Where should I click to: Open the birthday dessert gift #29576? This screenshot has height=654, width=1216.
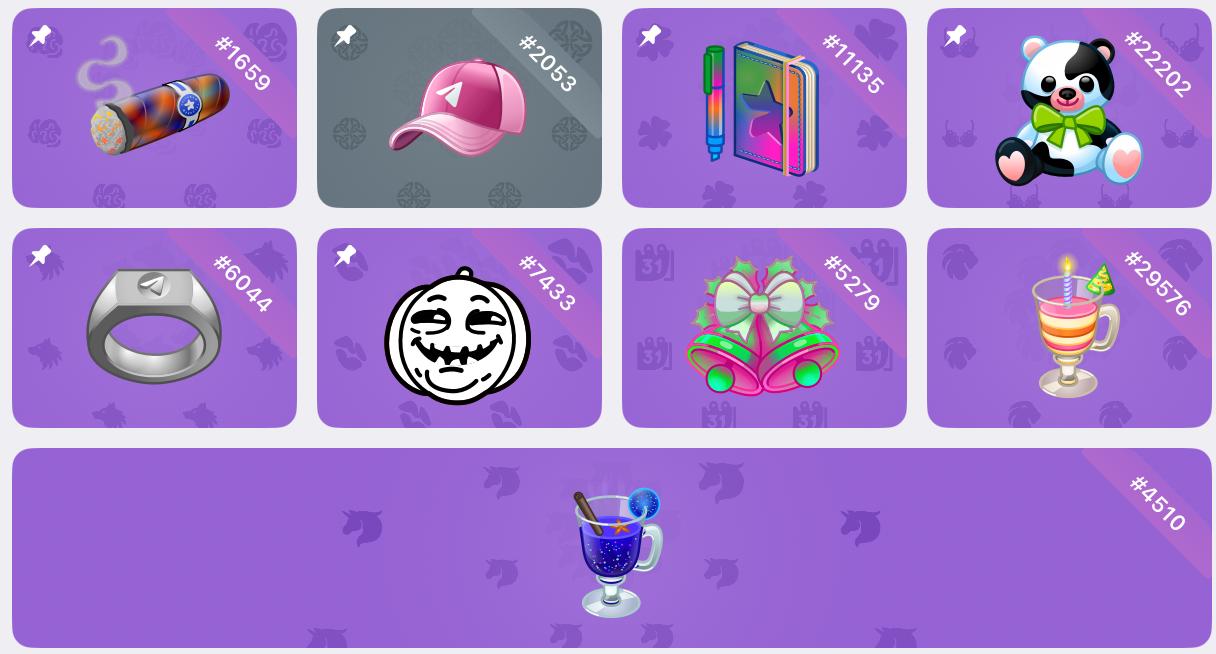pyautogui.click(x=1069, y=328)
